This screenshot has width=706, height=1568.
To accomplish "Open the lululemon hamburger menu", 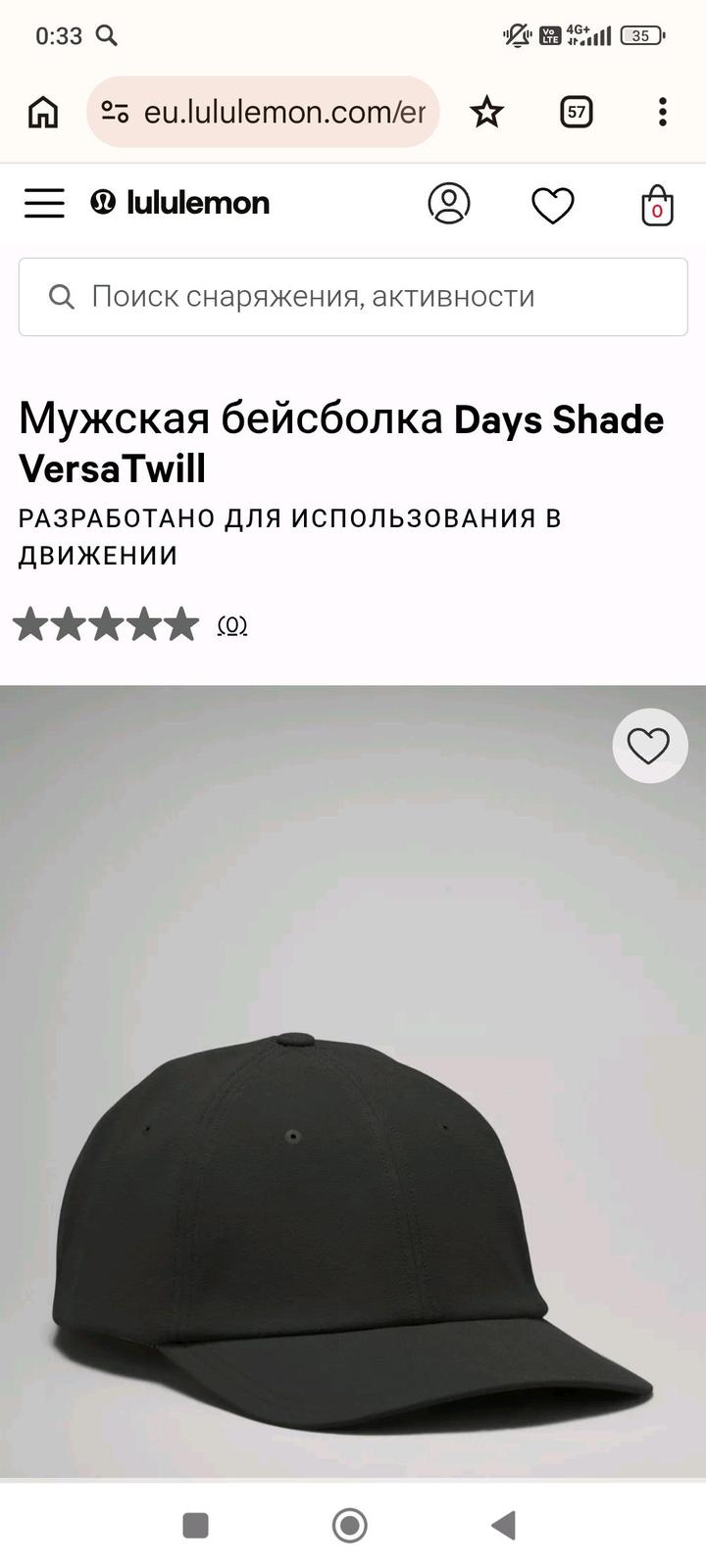I will pos(44,204).
